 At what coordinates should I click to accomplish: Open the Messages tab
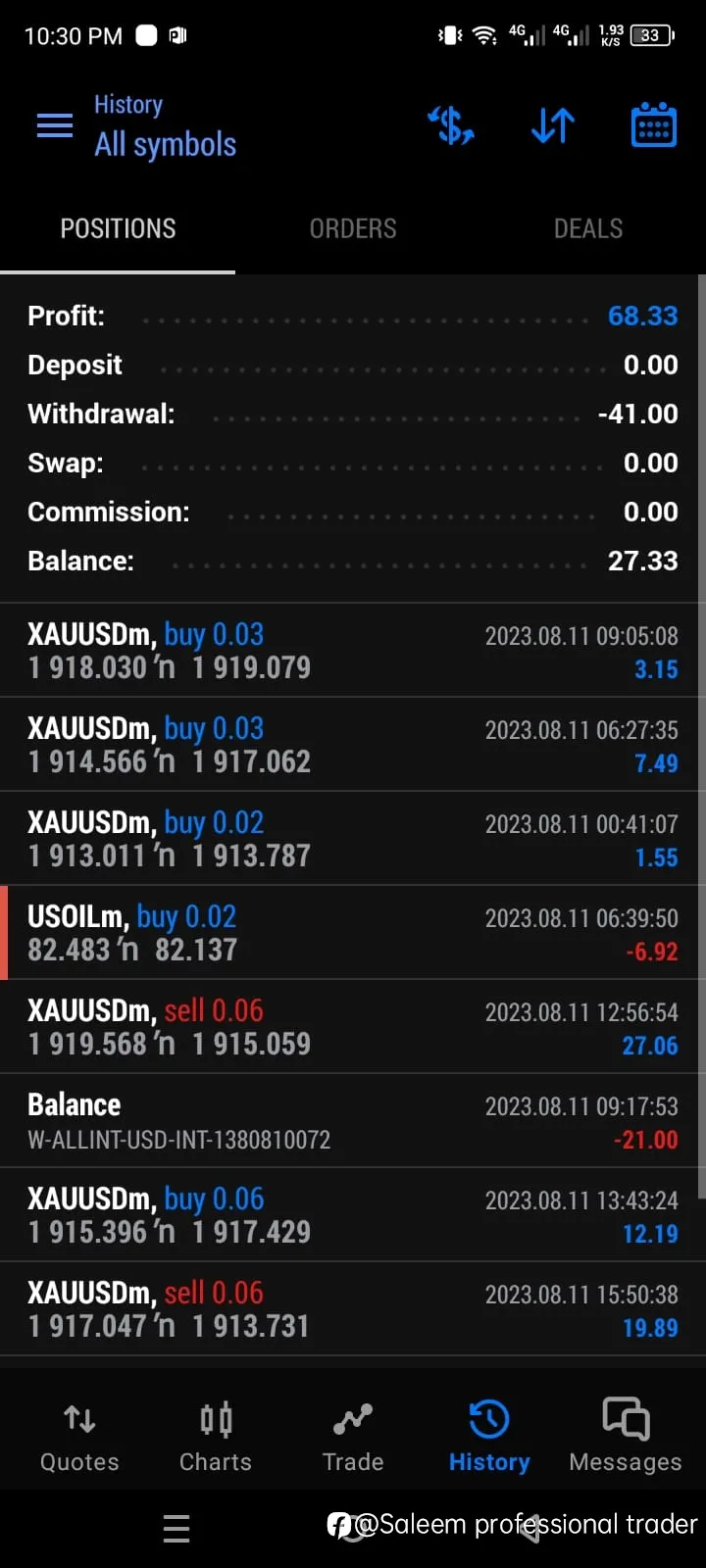coord(626,1437)
